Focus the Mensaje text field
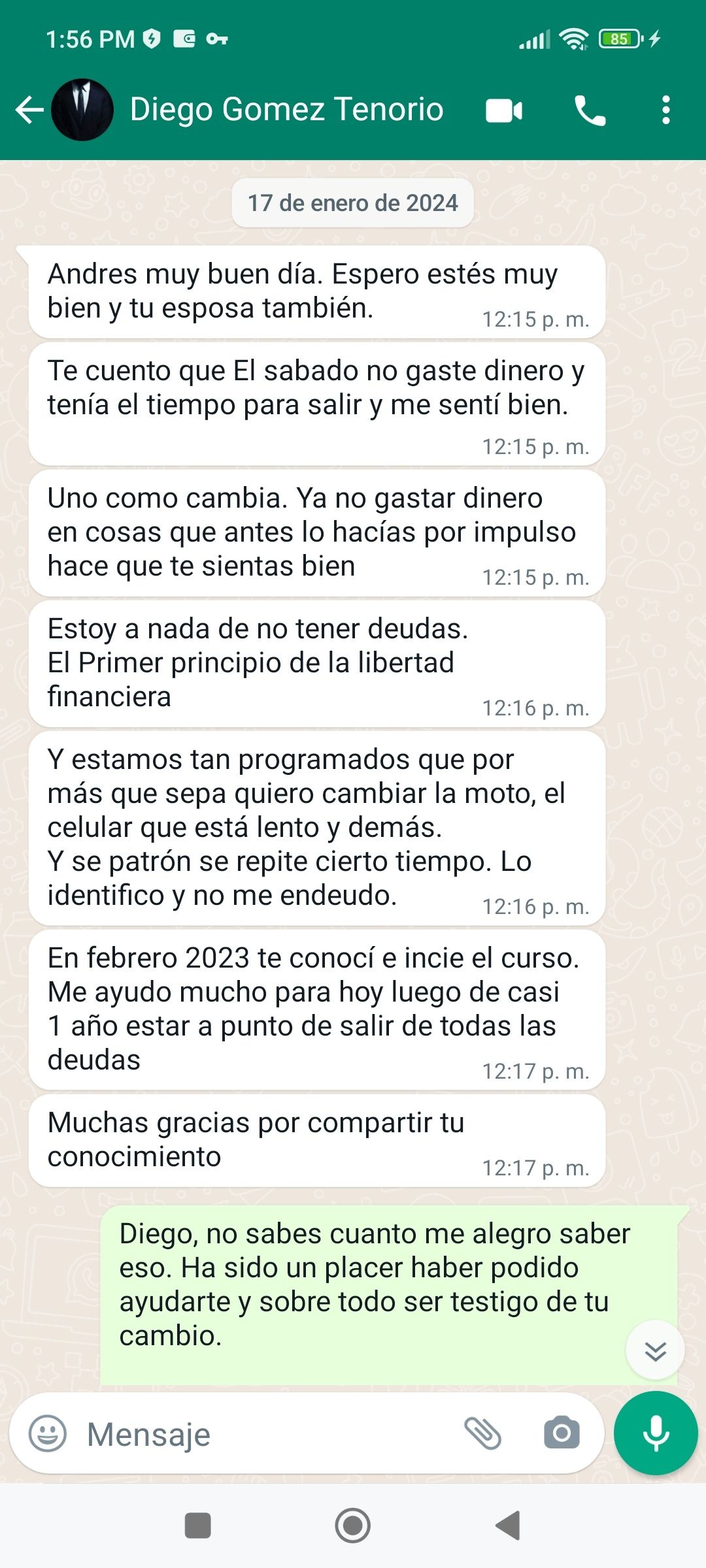This screenshot has height=1568, width=706. (261, 1435)
